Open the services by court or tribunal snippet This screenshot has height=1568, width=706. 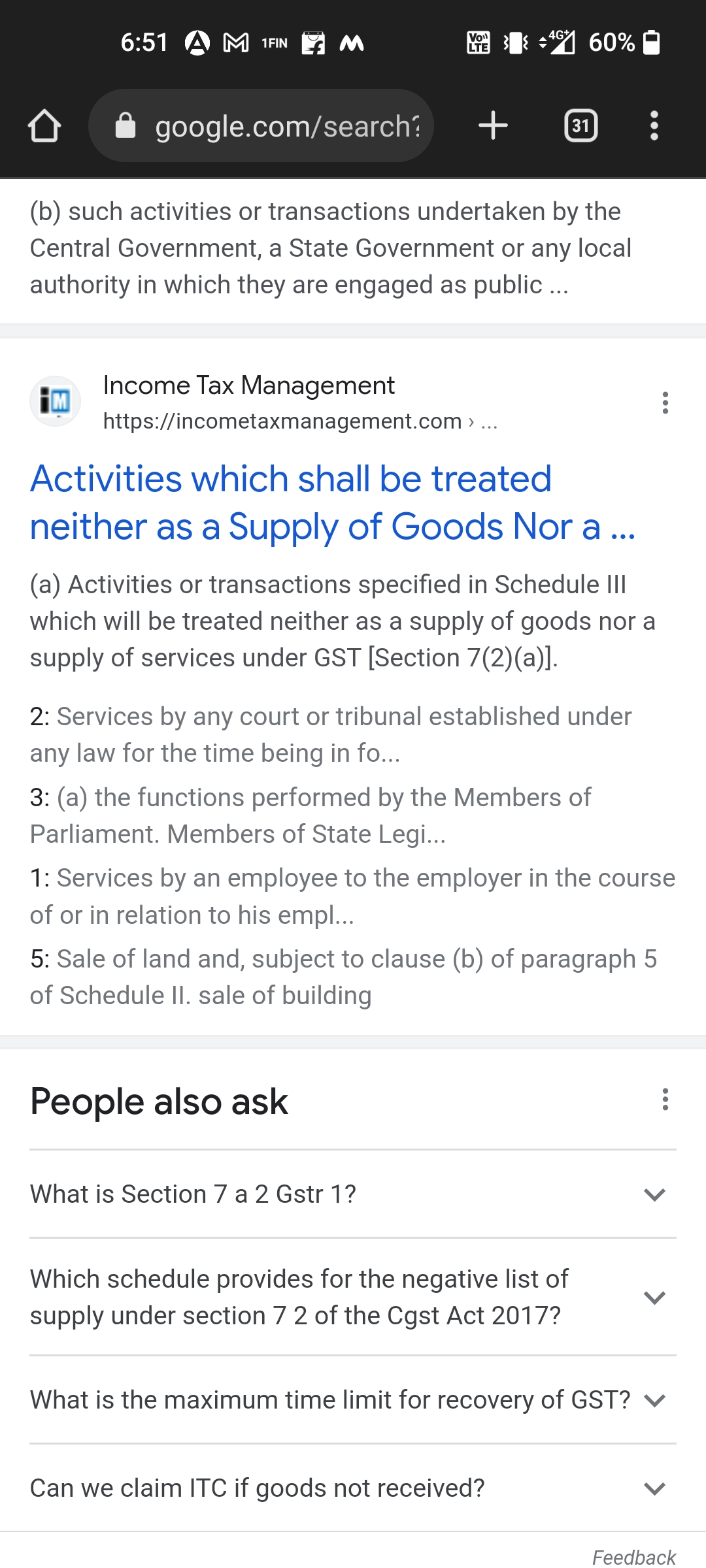click(x=331, y=735)
